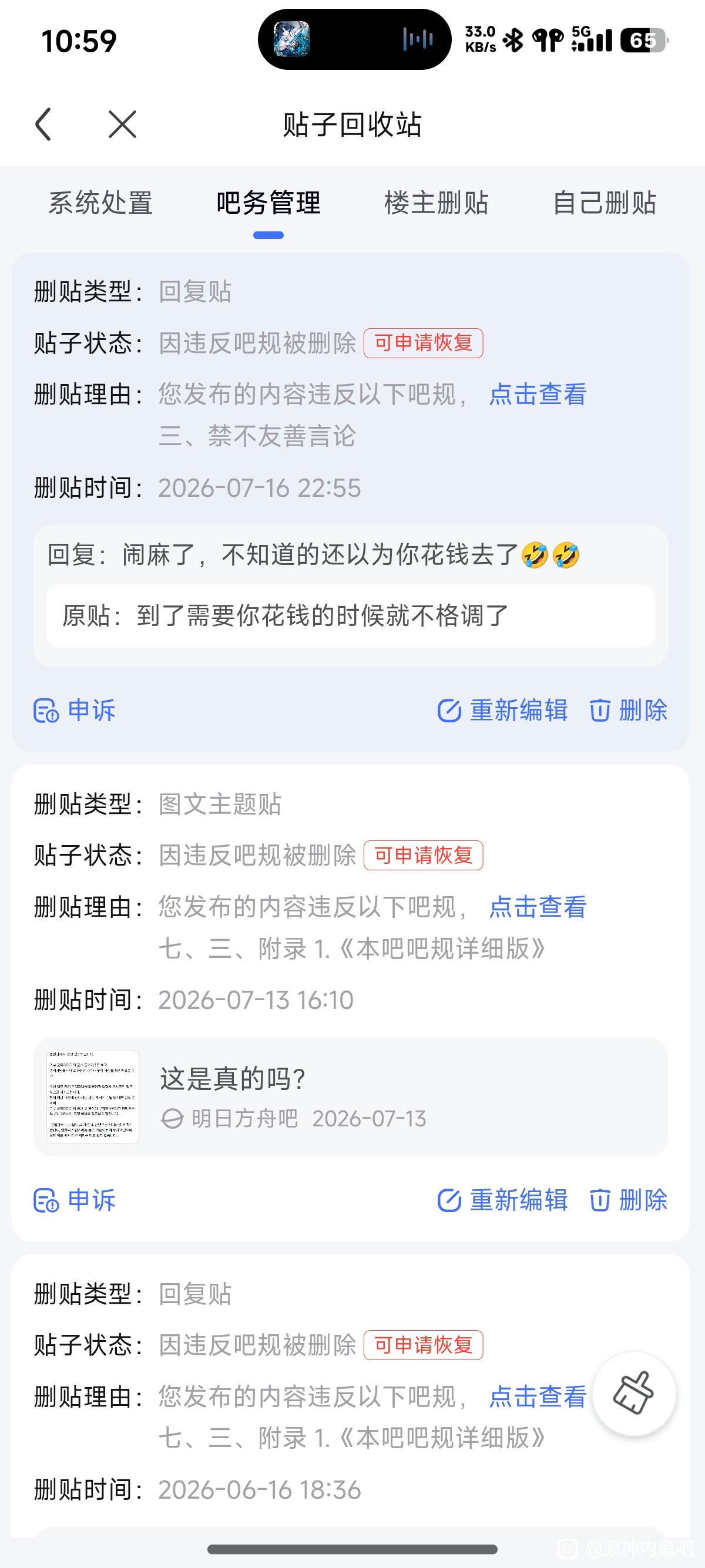Switch to the 自己删贴 tab

click(605, 203)
